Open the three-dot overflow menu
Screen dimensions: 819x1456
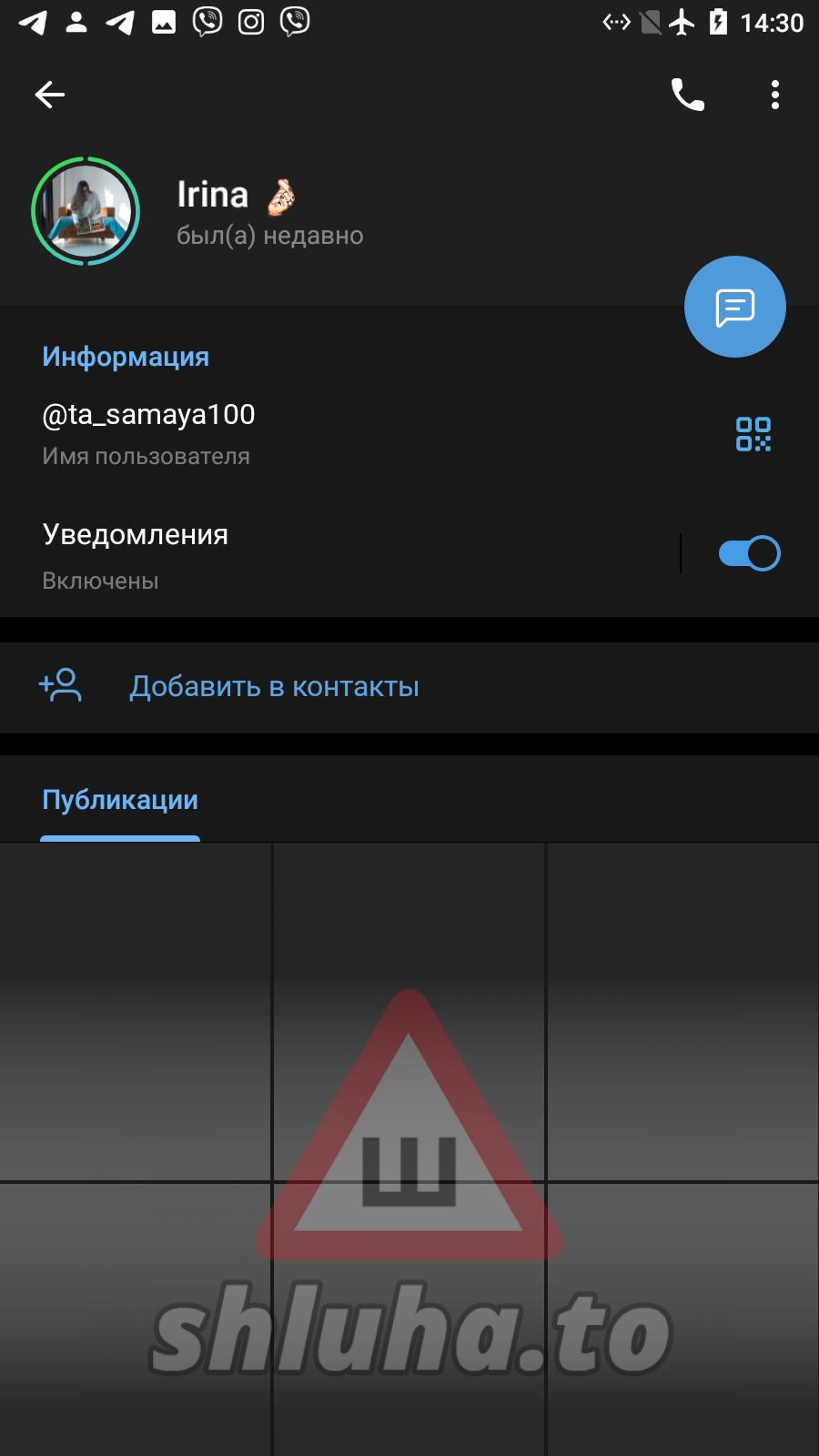coord(774,95)
